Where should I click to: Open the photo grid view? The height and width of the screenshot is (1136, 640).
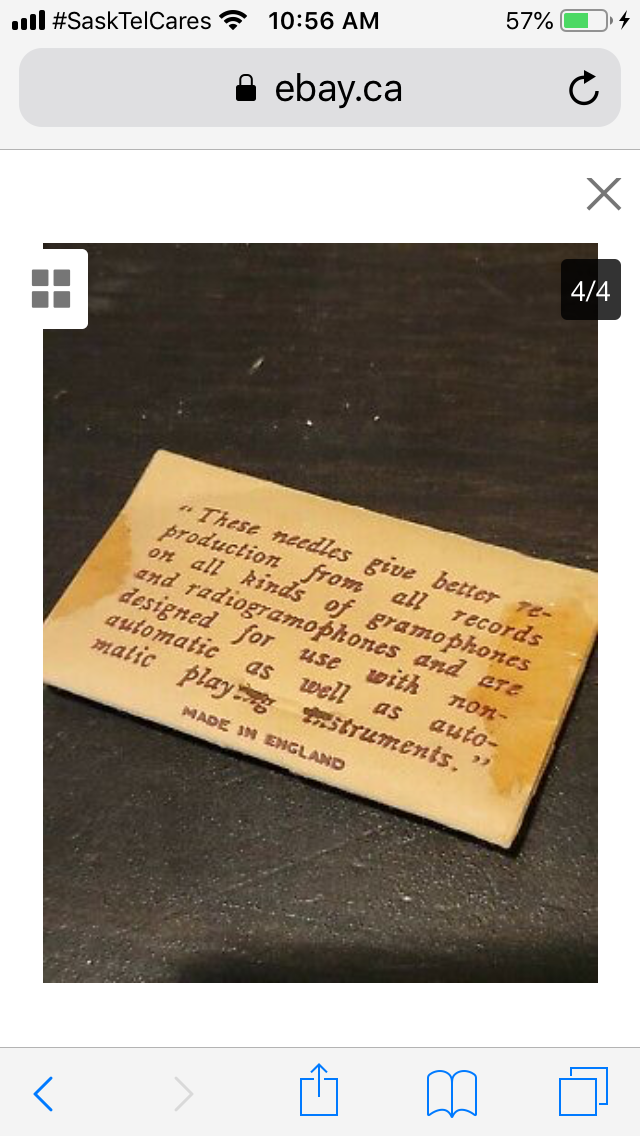coord(51,289)
